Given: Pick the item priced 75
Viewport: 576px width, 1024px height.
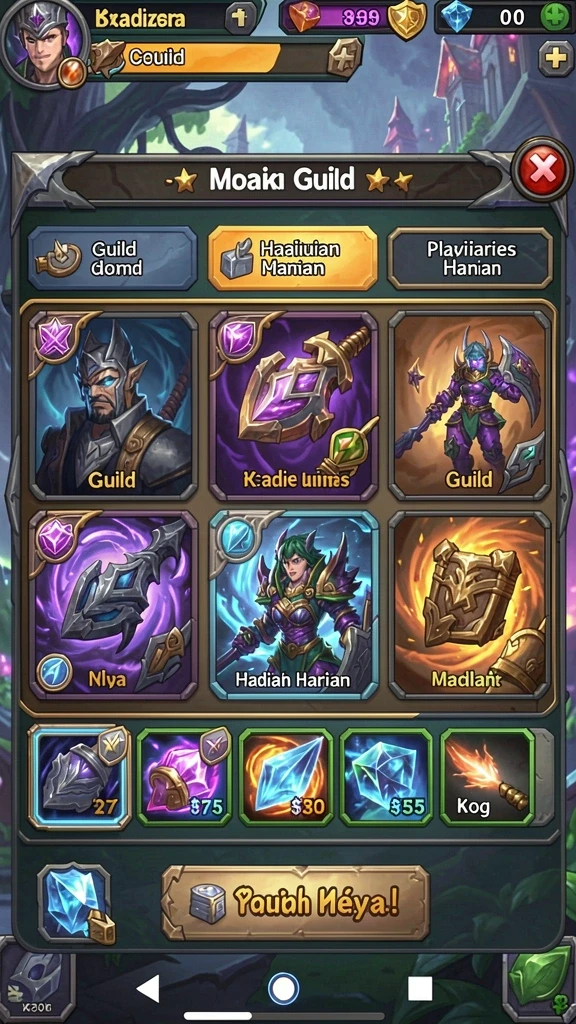Looking at the screenshot, I should pyautogui.click(x=184, y=777).
